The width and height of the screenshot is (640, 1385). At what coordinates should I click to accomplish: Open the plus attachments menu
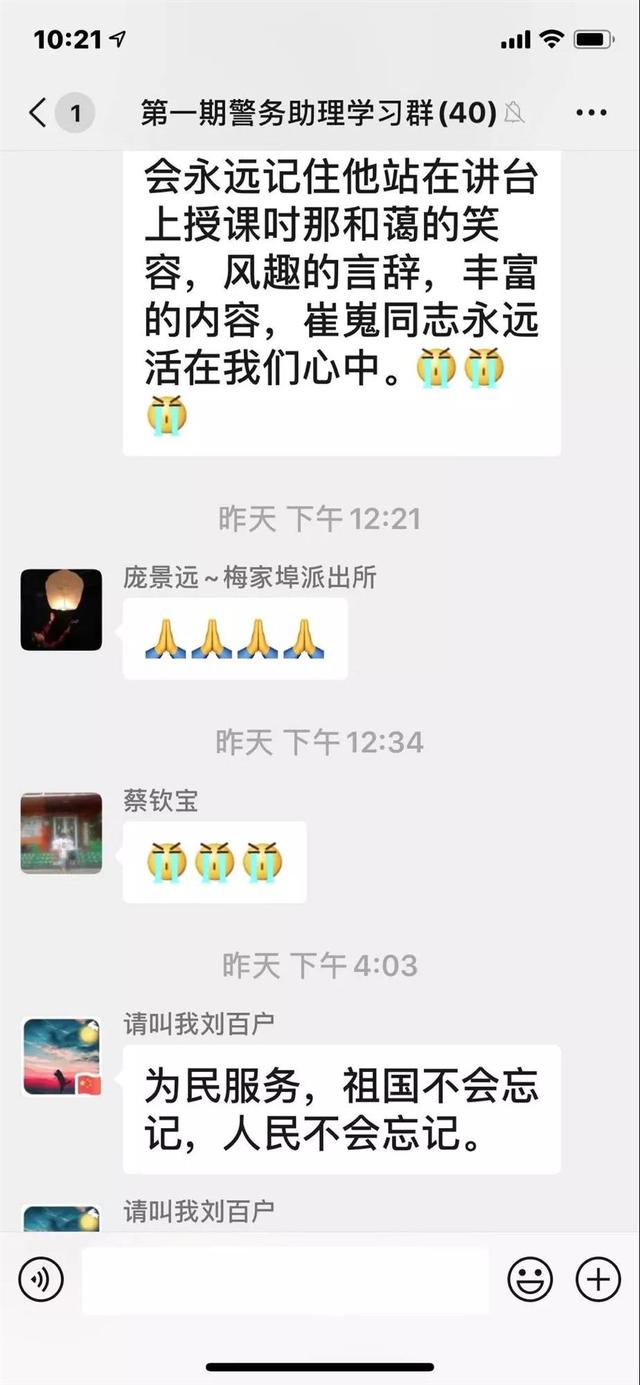(598, 1279)
